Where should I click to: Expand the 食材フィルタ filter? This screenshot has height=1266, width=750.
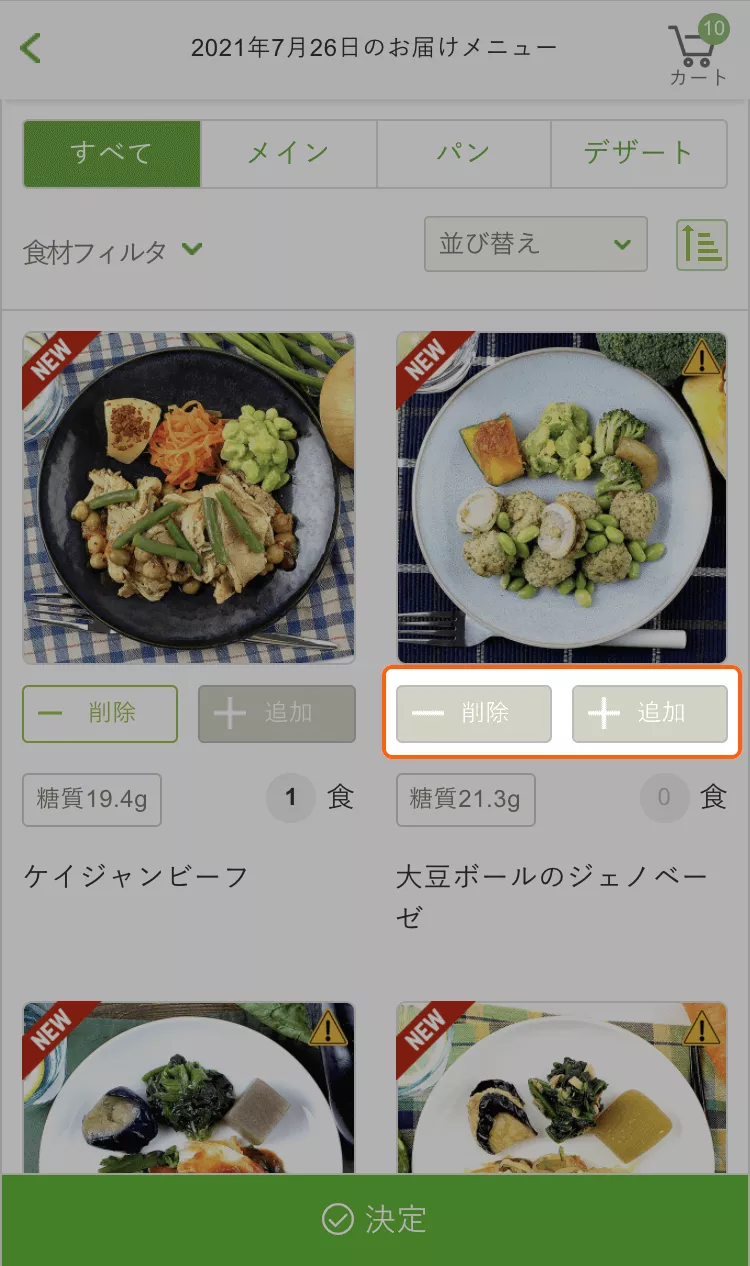(x=113, y=250)
